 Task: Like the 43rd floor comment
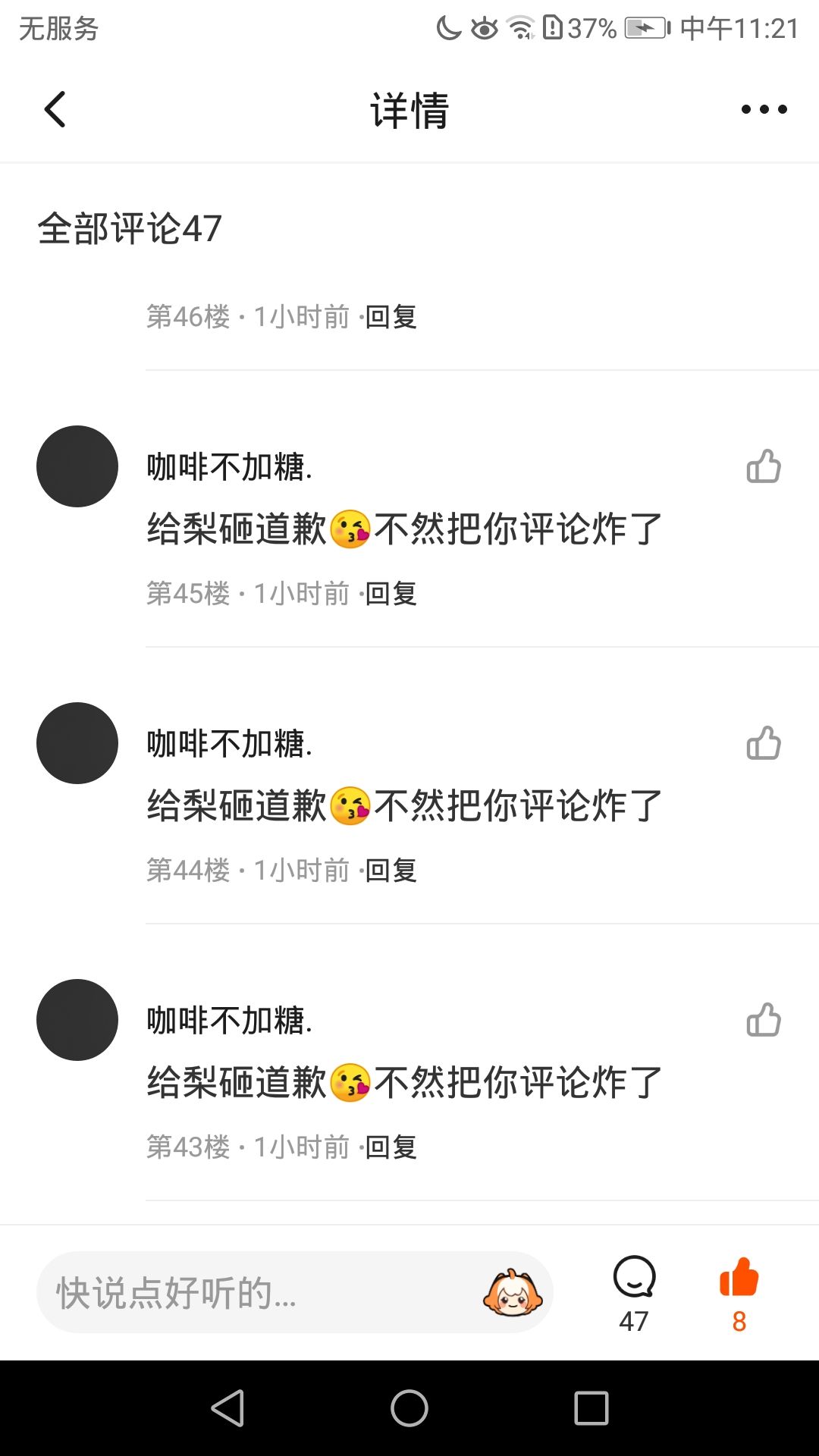[x=764, y=1020]
